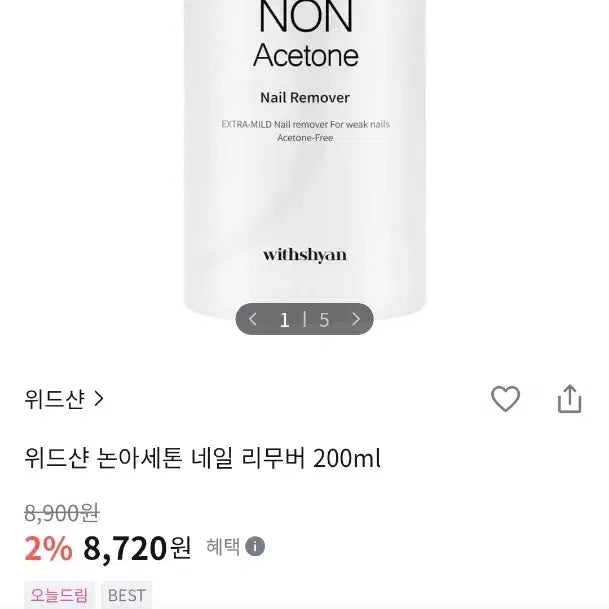Show the next product image
The width and height of the screenshot is (609, 609).
pos(356,320)
